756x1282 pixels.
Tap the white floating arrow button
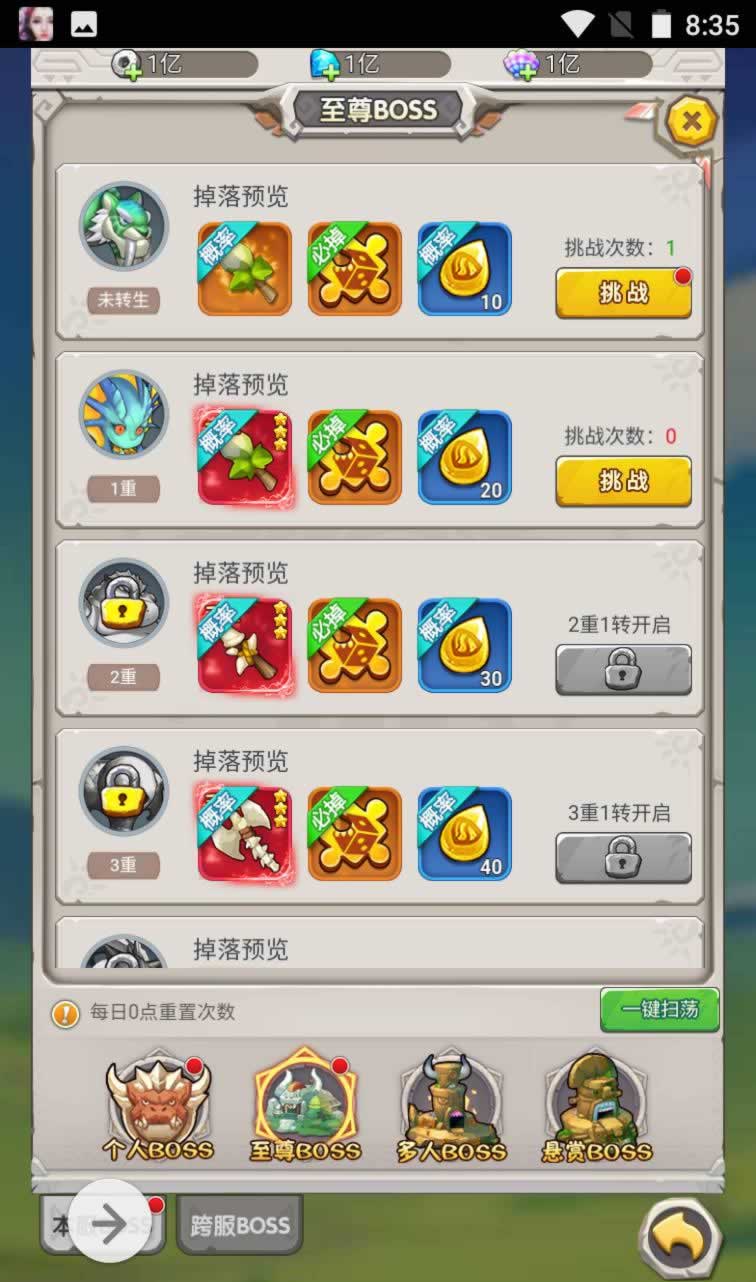(108, 1224)
